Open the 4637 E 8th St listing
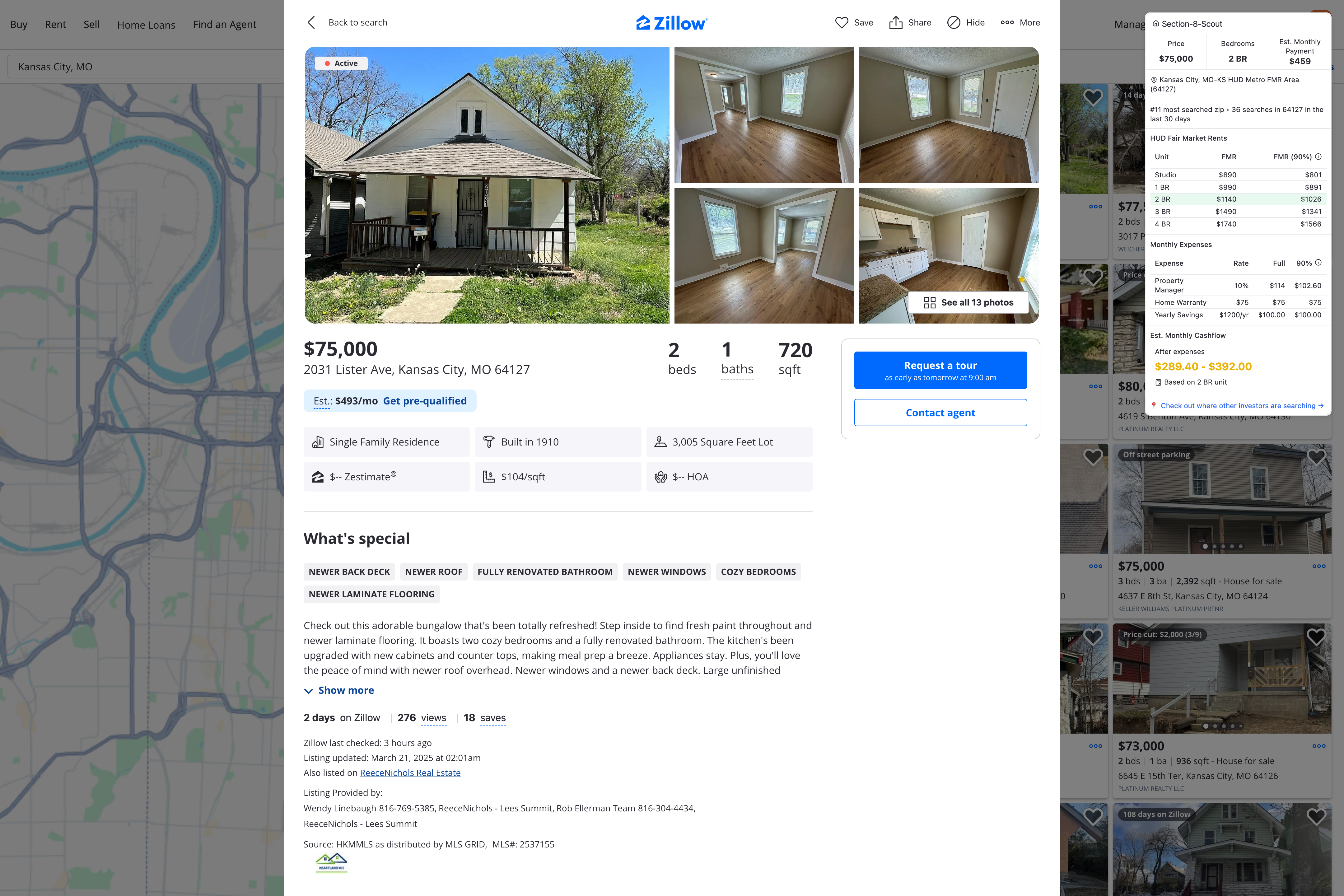This screenshot has width=1344, height=896. tap(1192, 596)
